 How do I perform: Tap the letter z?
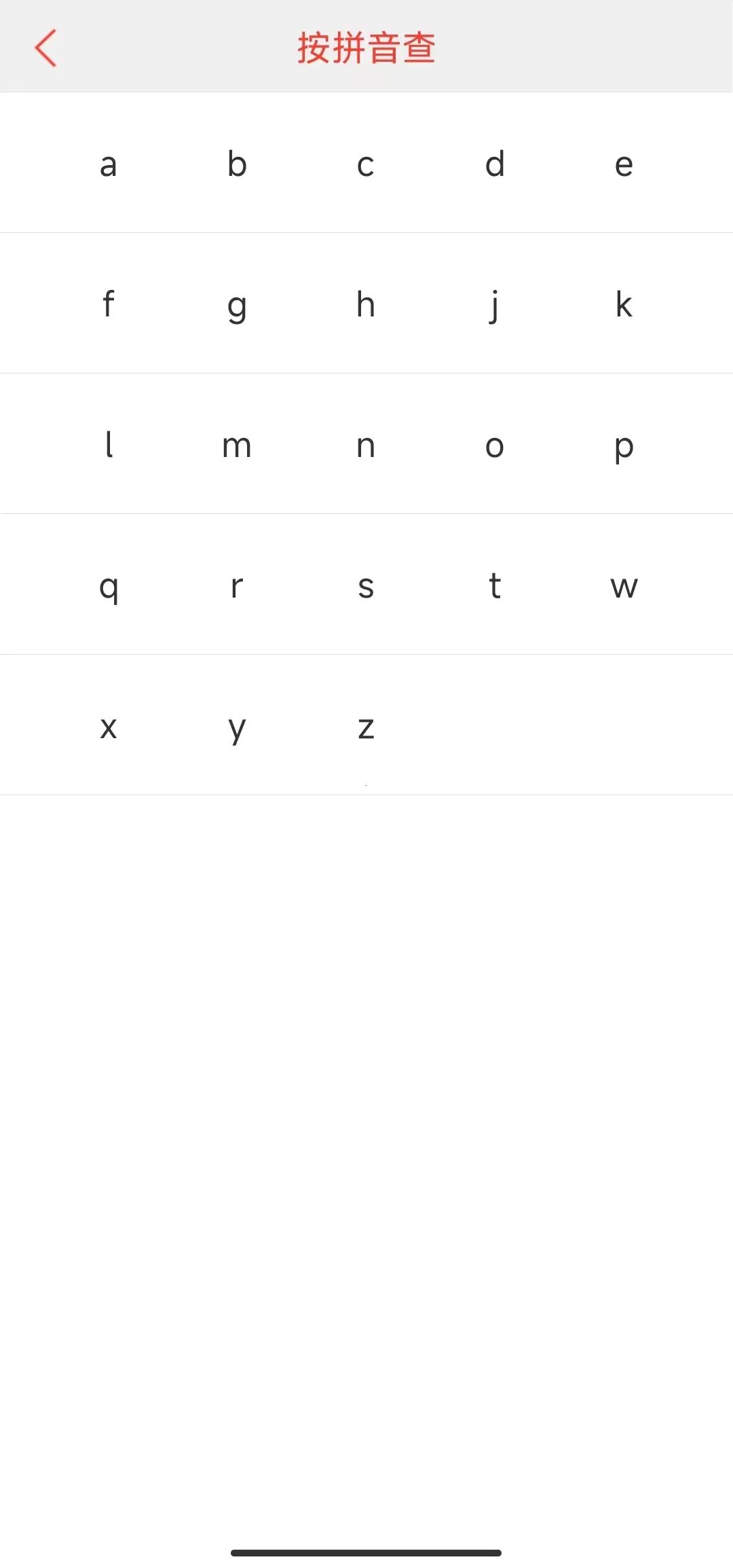[366, 727]
